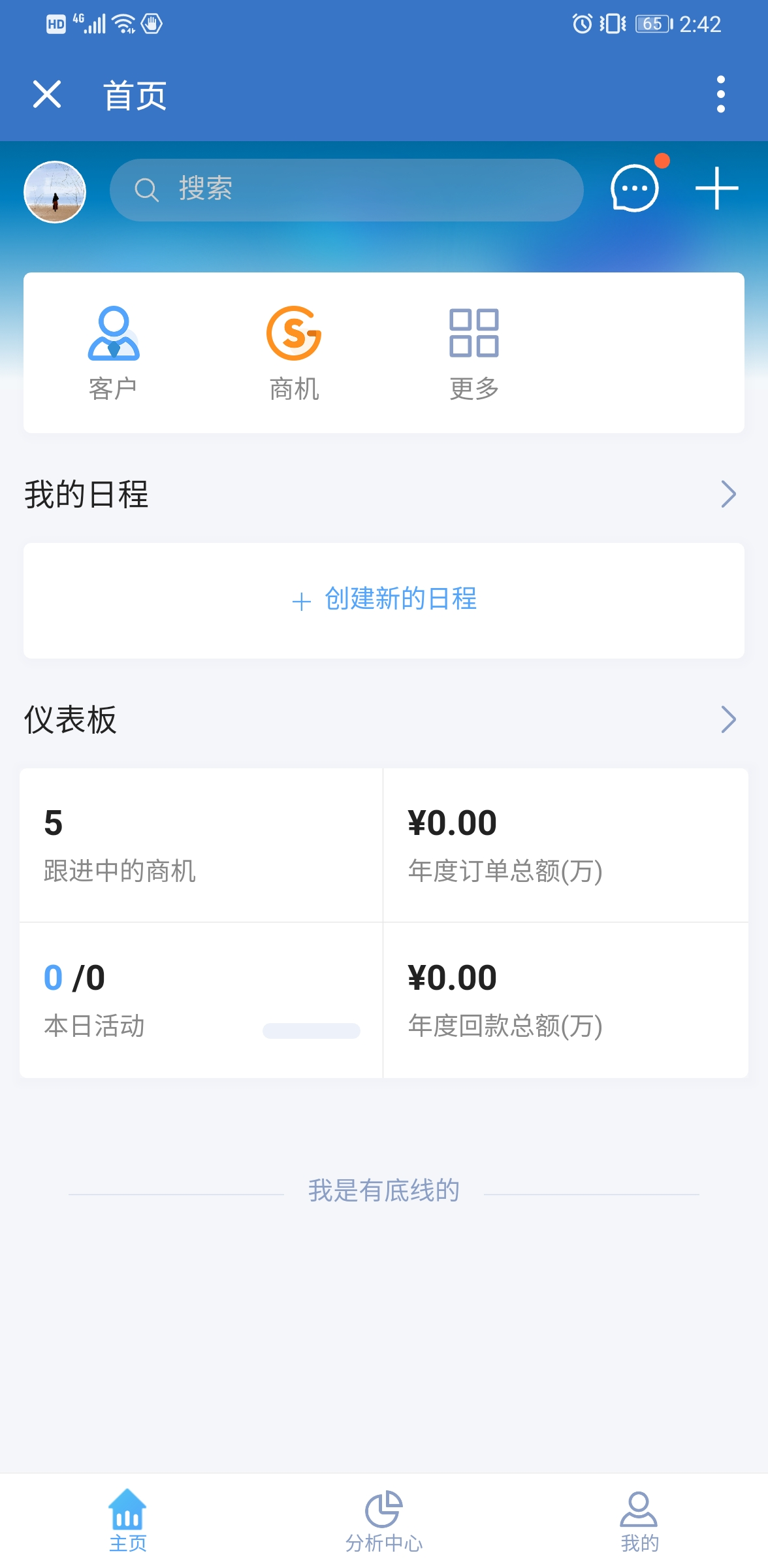The width and height of the screenshot is (768, 1568).
Task: Open 客户 customers module
Action: 114,353
